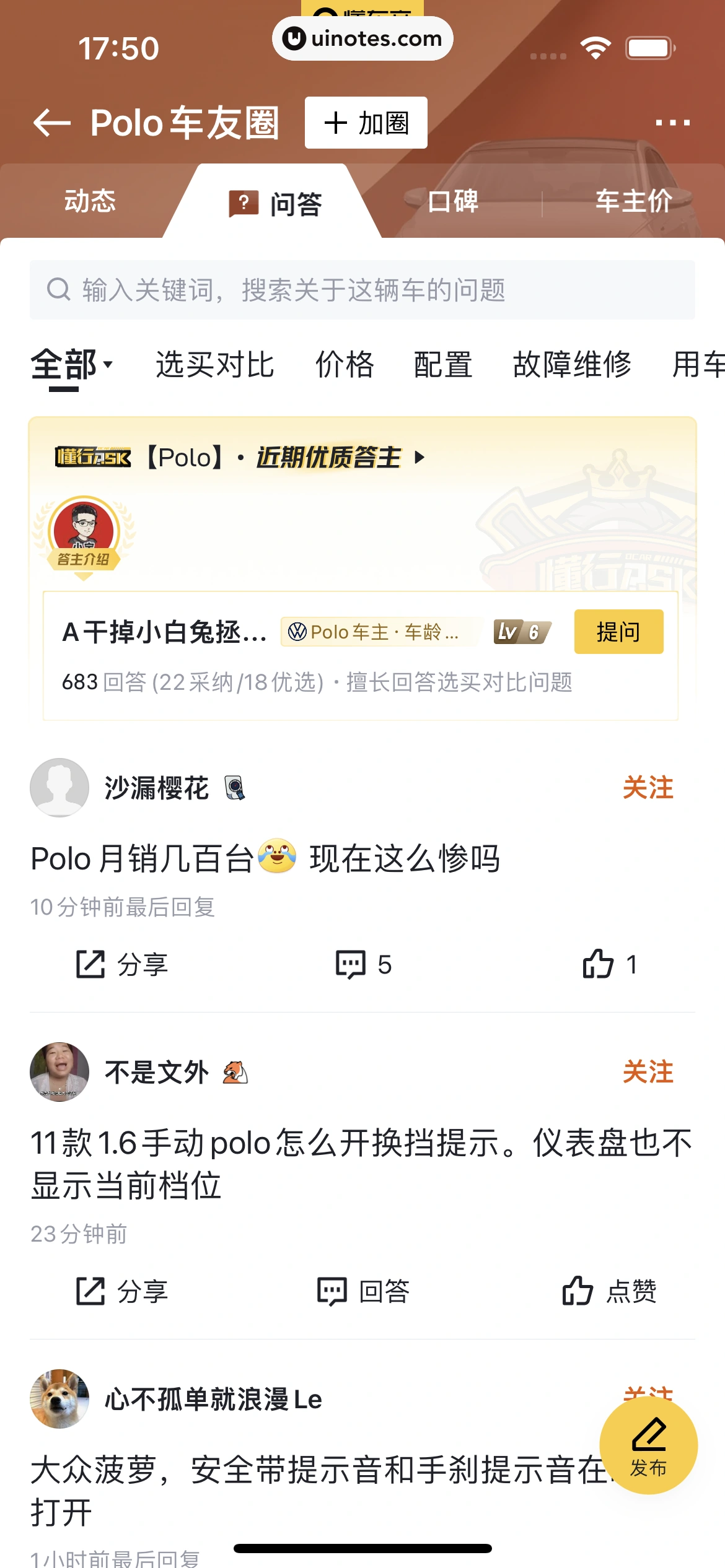Follow user 不是文外

coord(648,1072)
